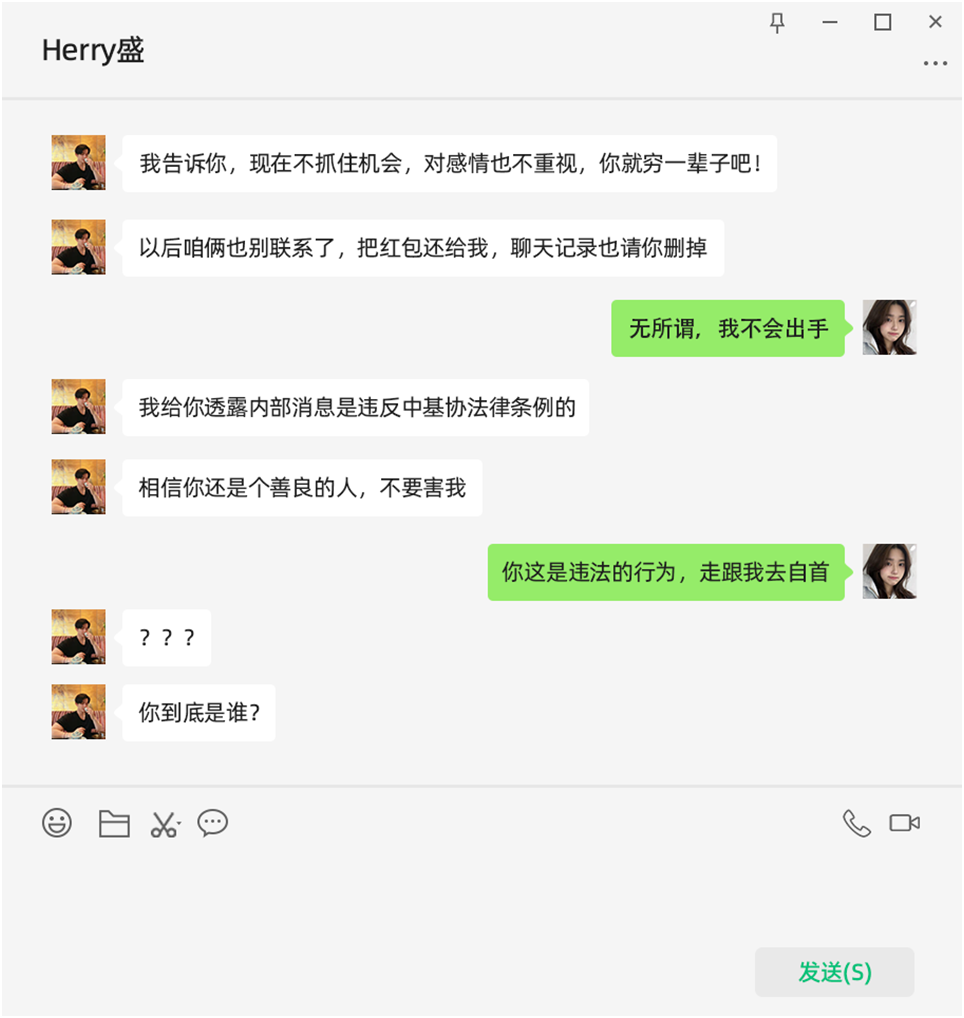
Task: Take a screenshot with scissors tool
Action: click(x=163, y=824)
